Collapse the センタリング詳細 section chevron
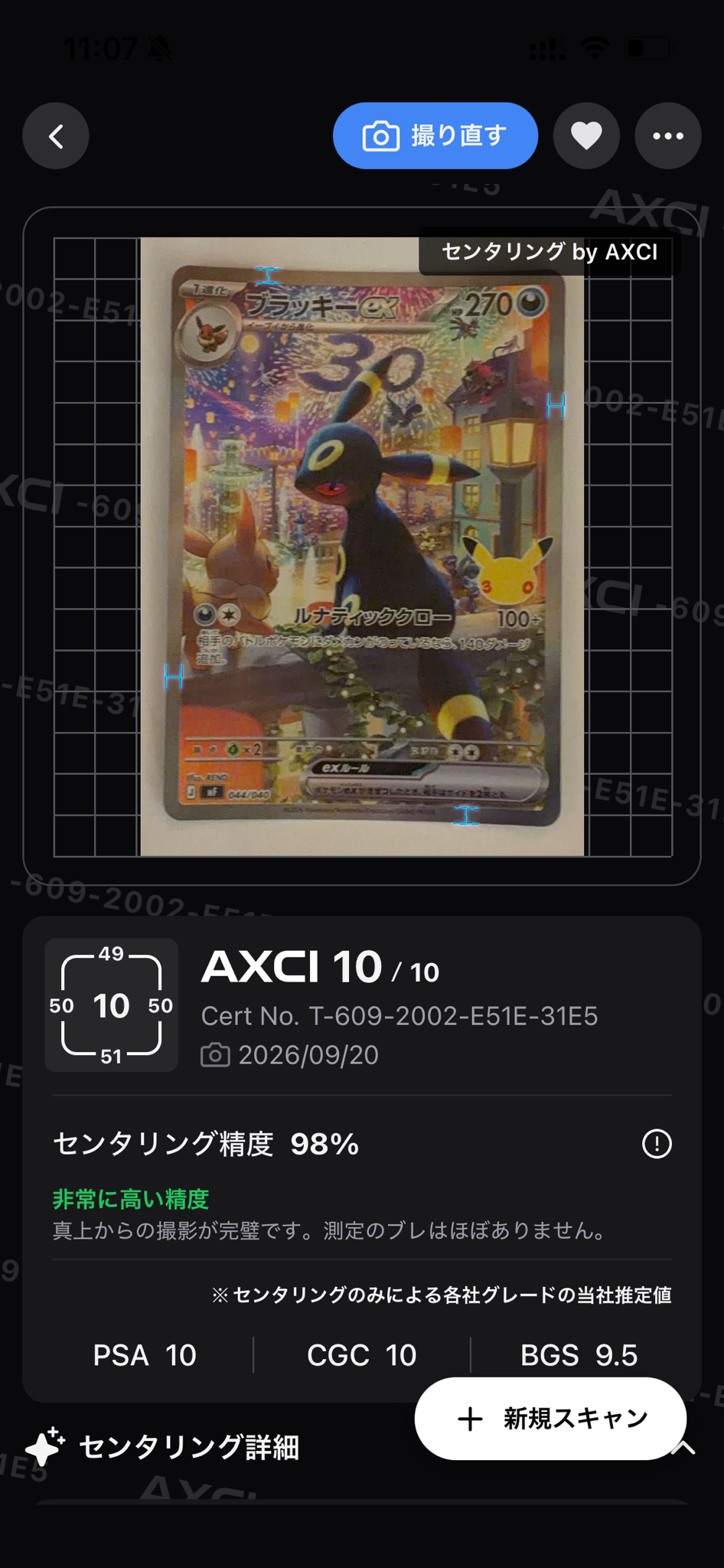The width and height of the screenshot is (724, 1568). click(x=685, y=1448)
